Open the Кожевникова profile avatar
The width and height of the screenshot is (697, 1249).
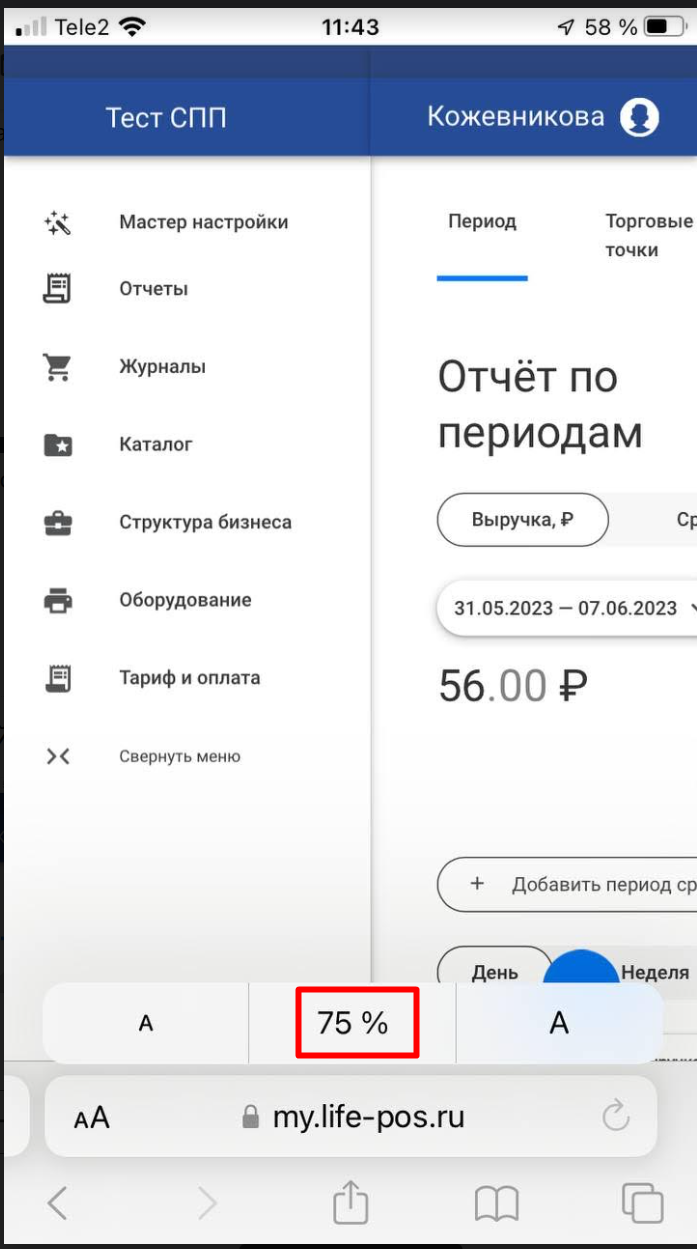640,117
